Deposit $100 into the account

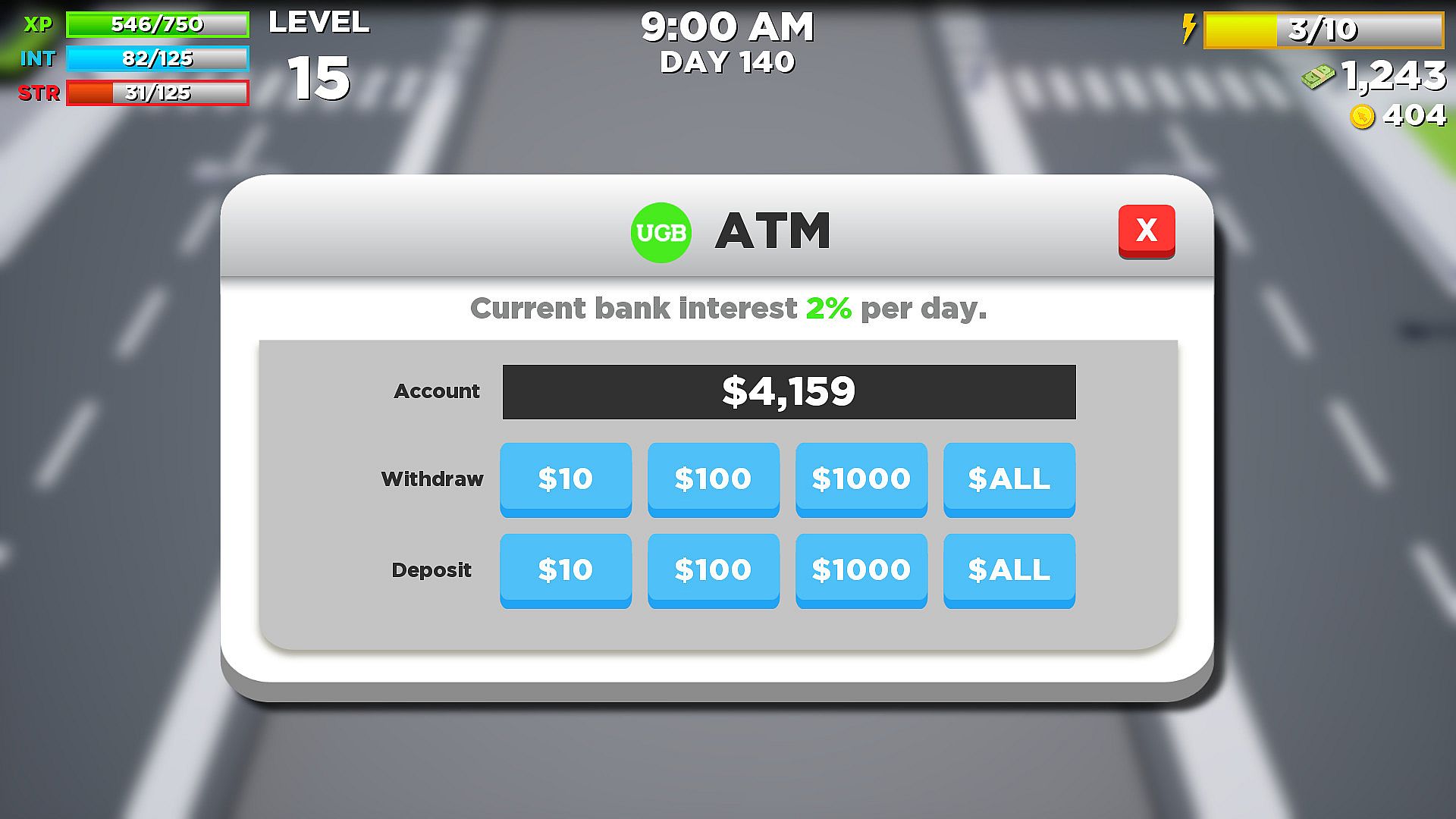(x=713, y=570)
